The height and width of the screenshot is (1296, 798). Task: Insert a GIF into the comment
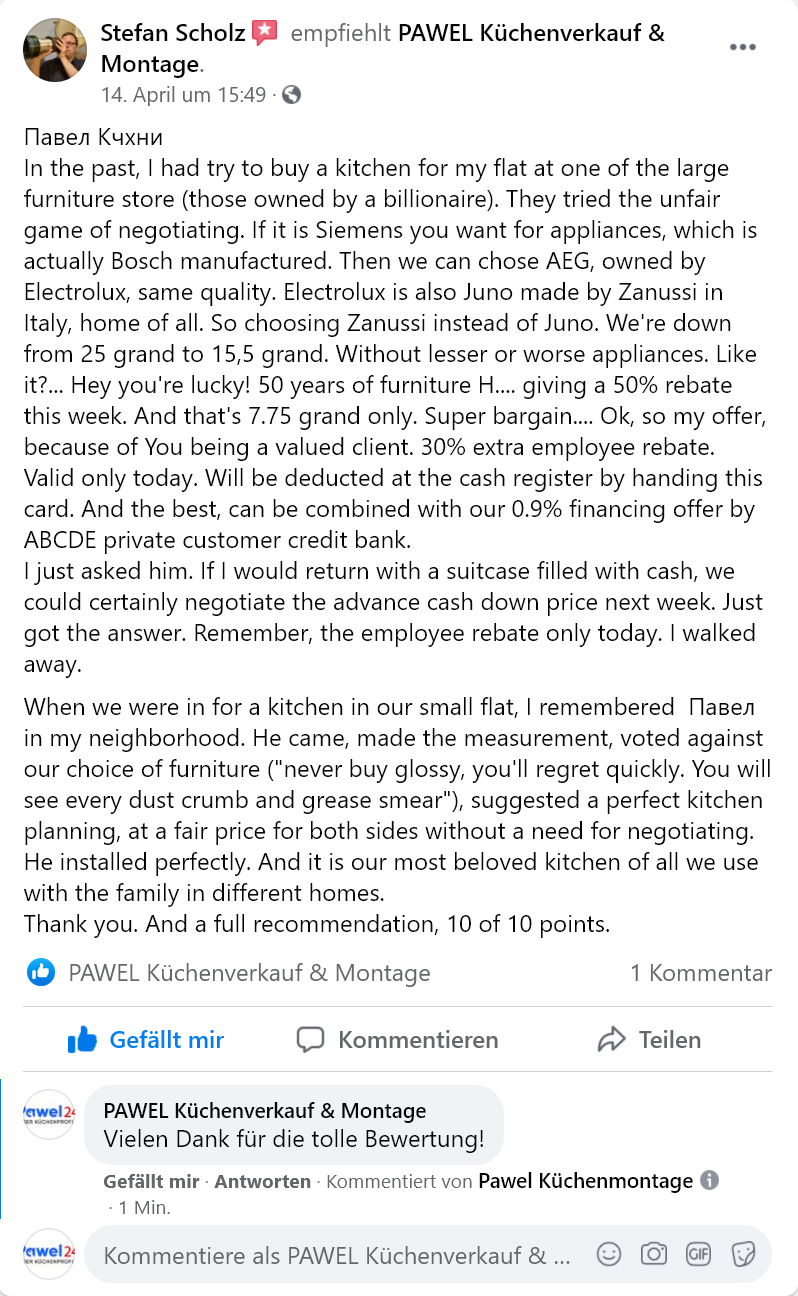click(x=698, y=1254)
